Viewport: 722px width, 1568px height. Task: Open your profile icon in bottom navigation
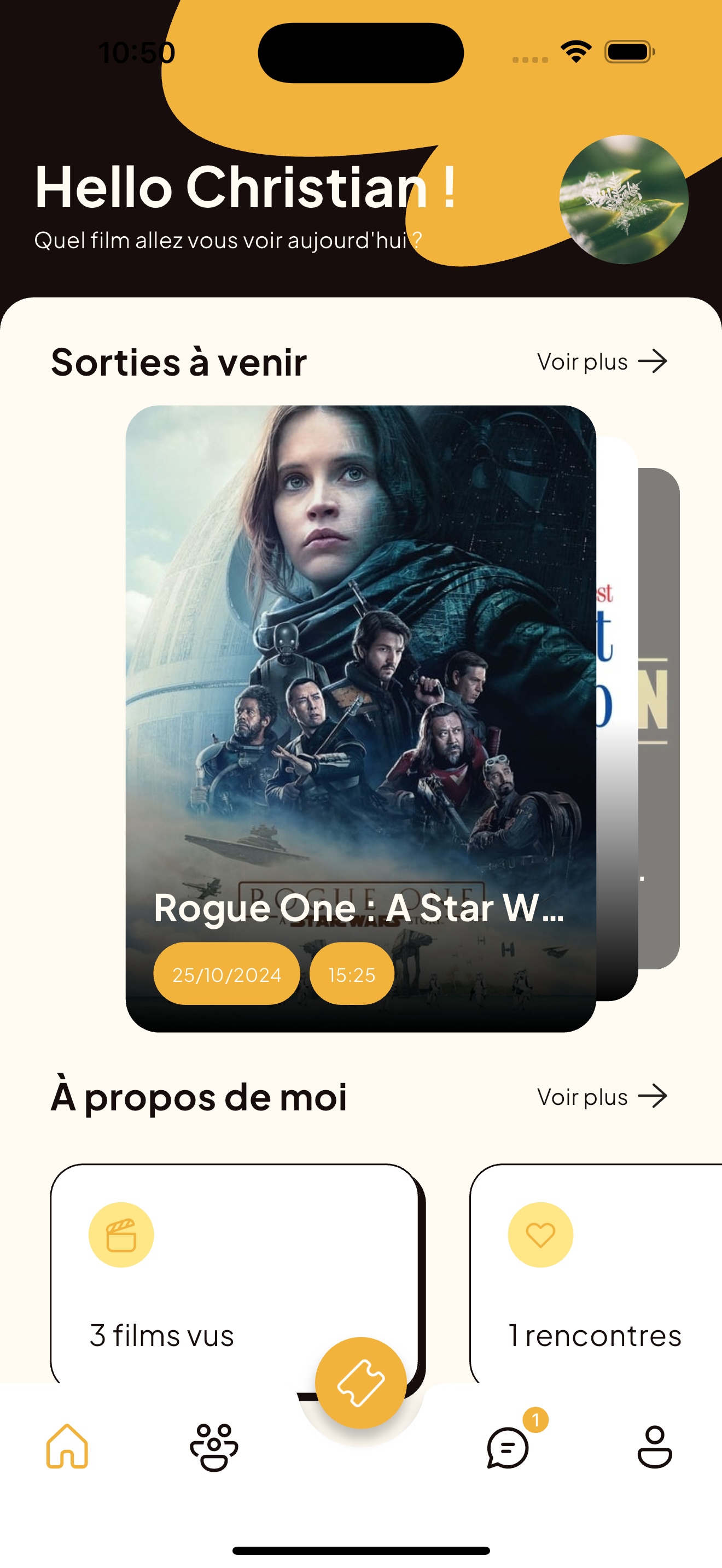[654, 1449]
